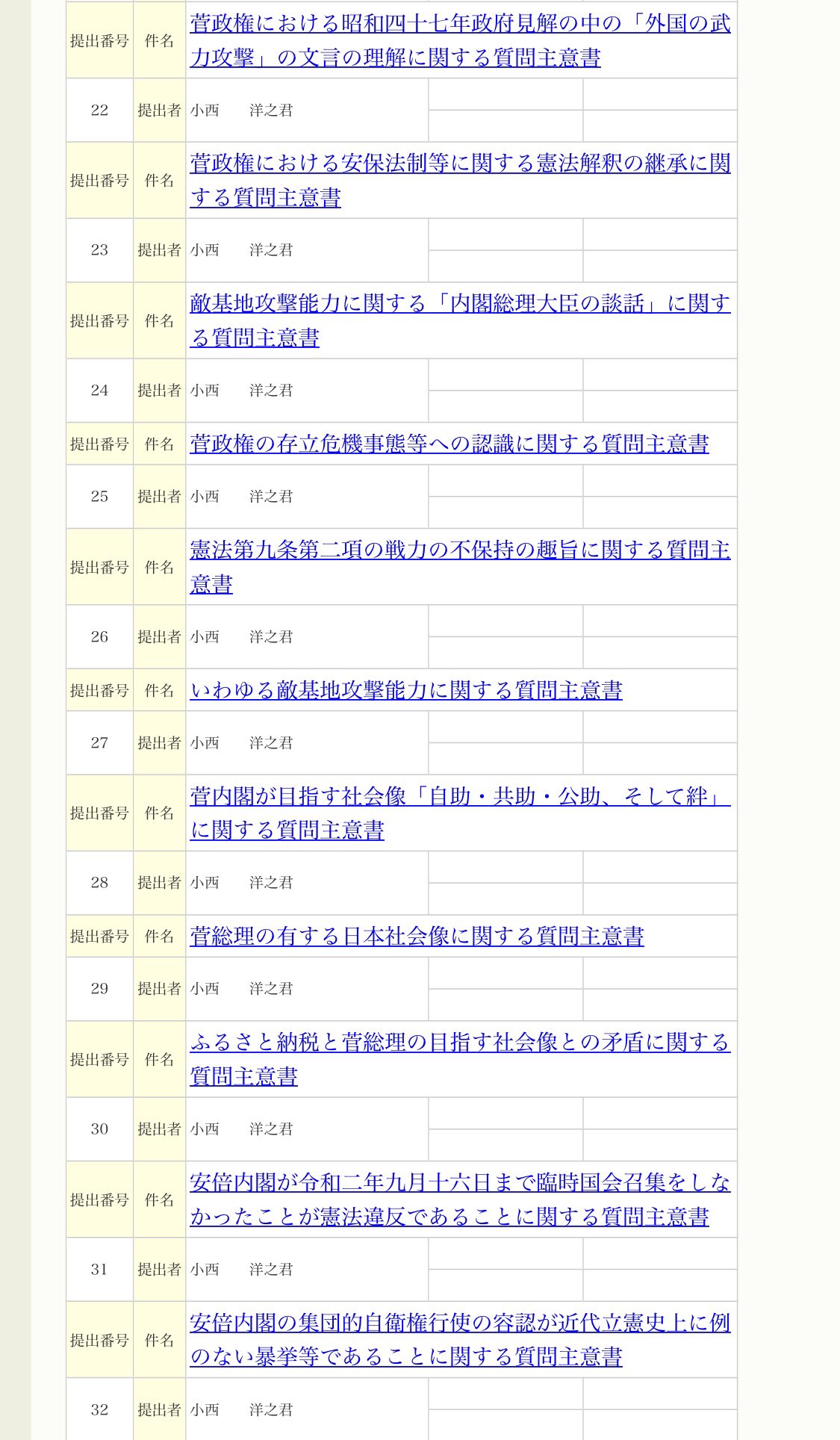The height and width of the screenshot is (1440, 840).
Task: Open ふるさと納税と菅総理の目指す社会像 link
Action: 460,1059
